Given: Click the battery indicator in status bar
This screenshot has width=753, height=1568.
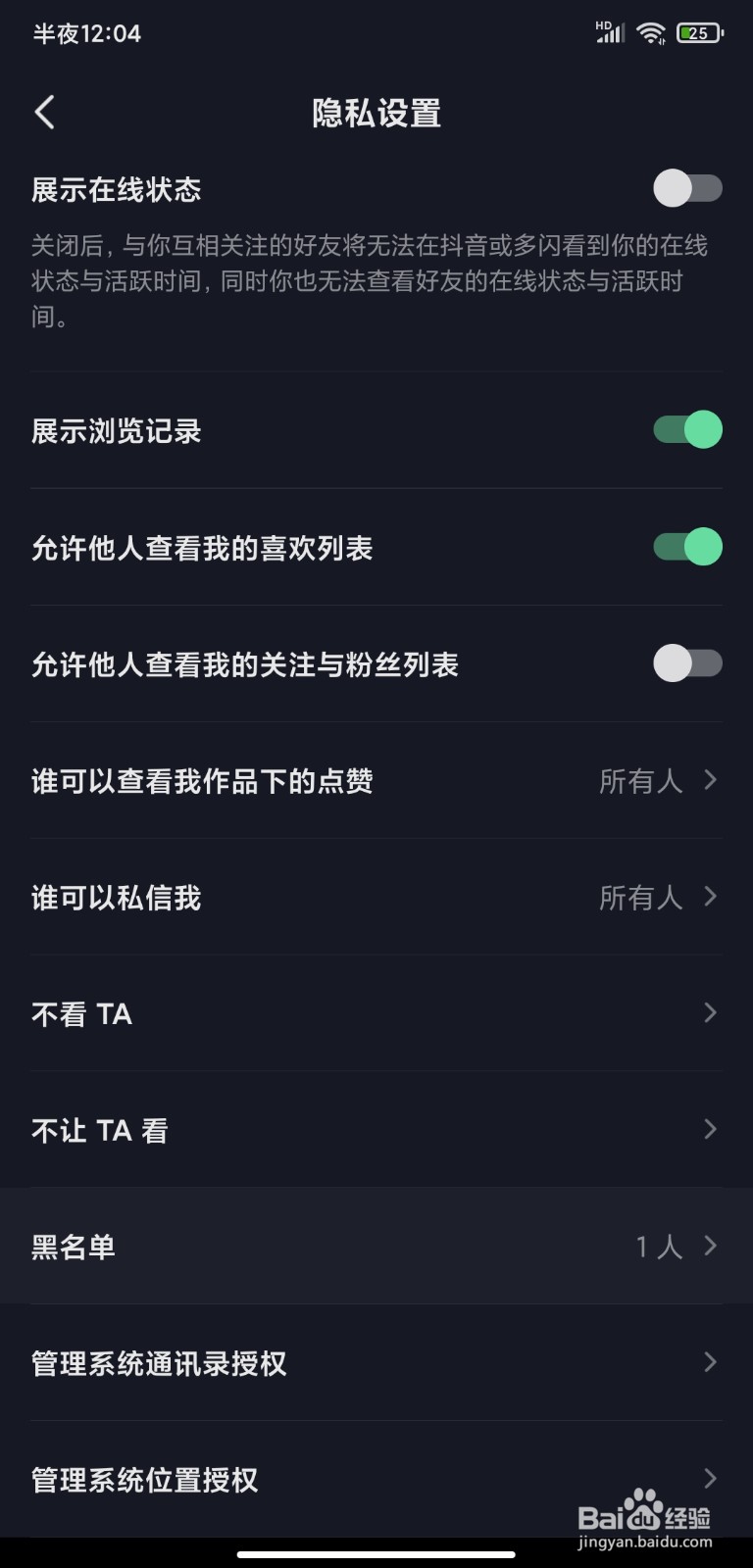Looking at the screenshot, I should coord(700,32).
